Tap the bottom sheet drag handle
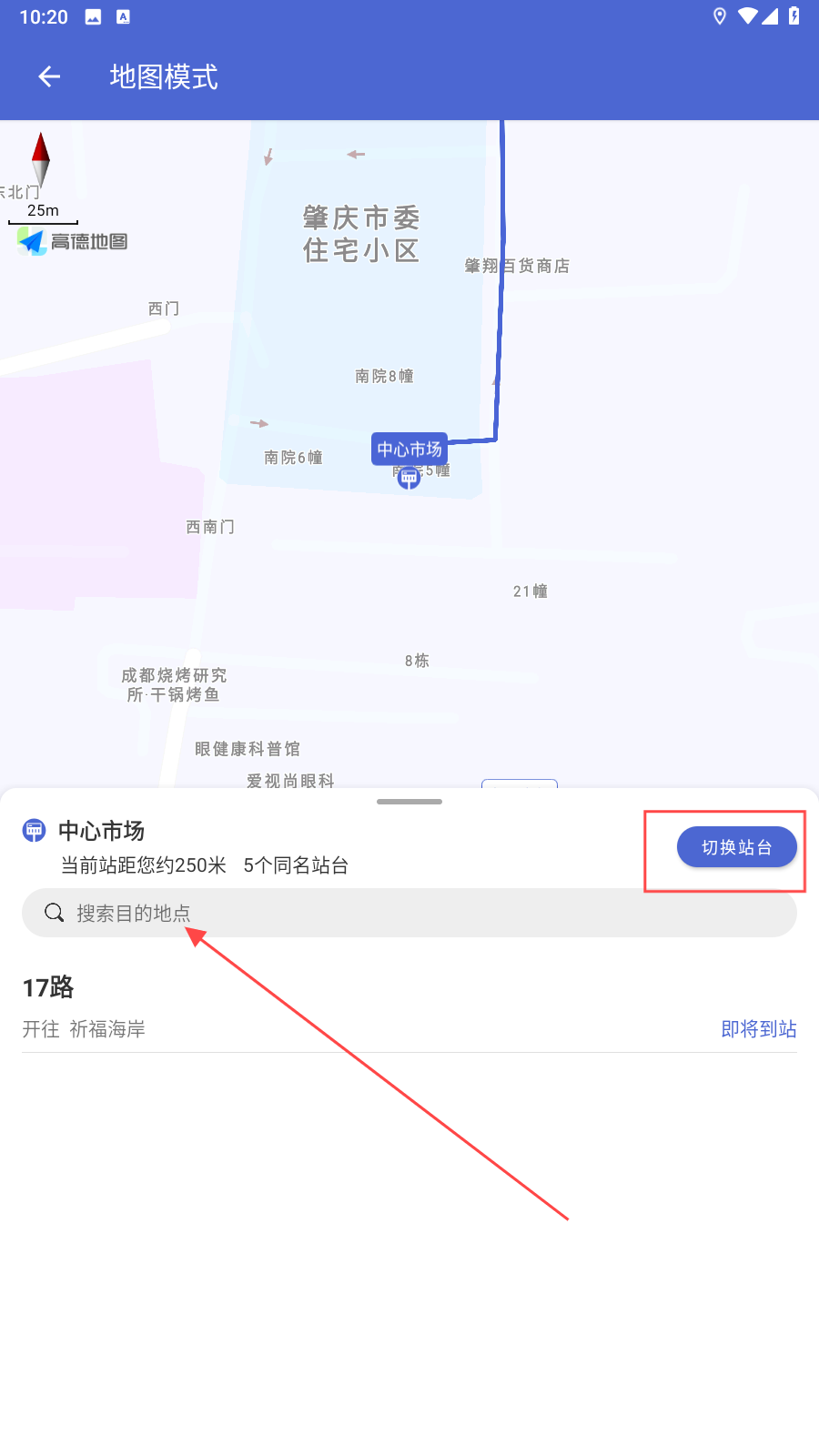The height and width of the screenshot is (1456, 819). click(x=409, y=802)
